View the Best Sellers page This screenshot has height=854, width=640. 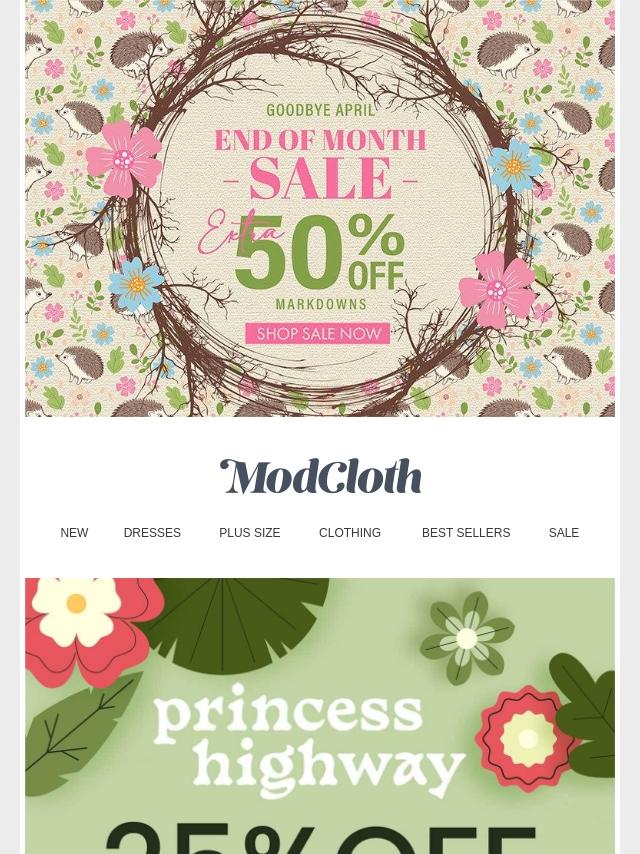tap(466, 533)
